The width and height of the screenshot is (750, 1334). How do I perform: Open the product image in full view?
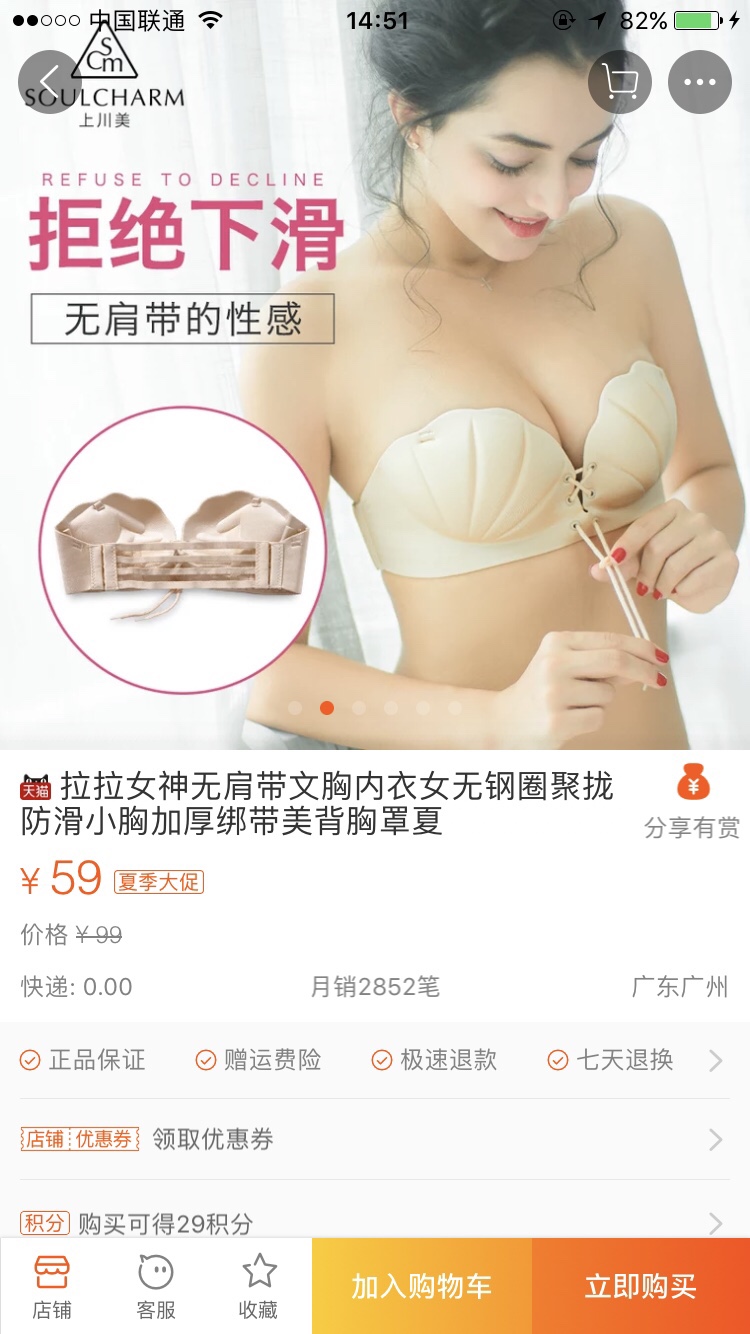coord(375,400)
